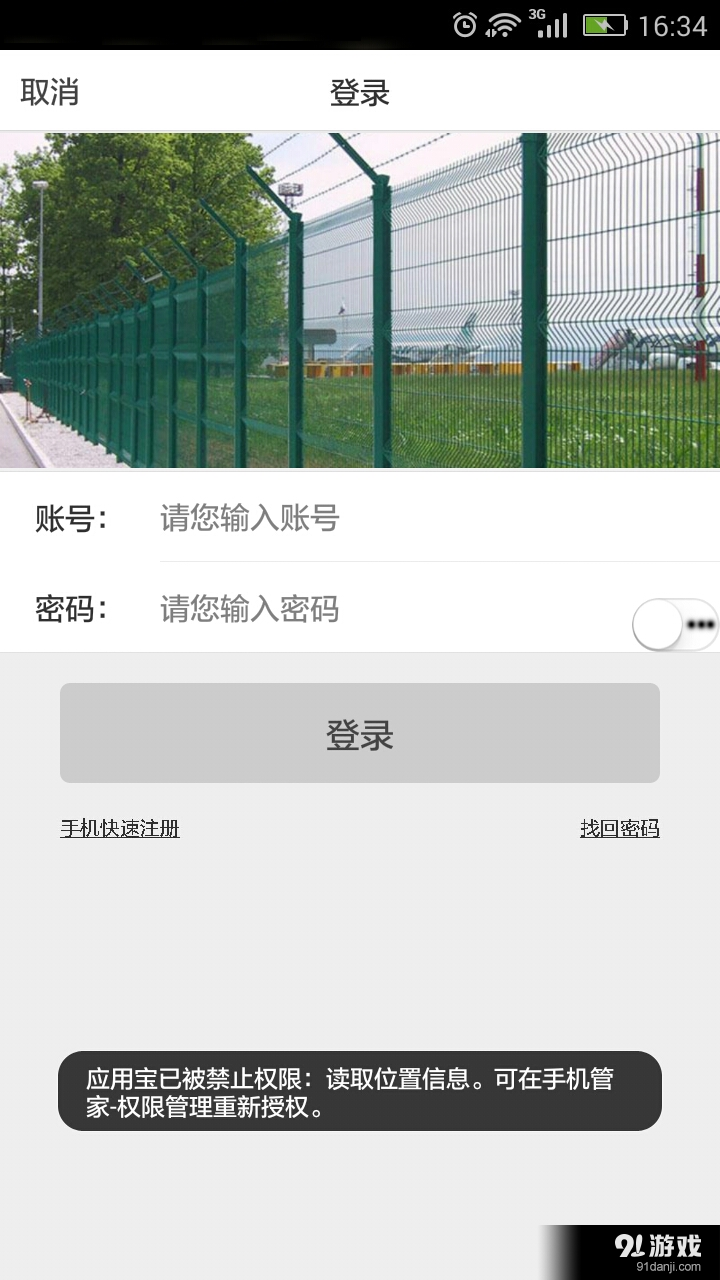Tap 取消 to cancel login
Screen dimensions: 720x1280
(x=50, y=92)
